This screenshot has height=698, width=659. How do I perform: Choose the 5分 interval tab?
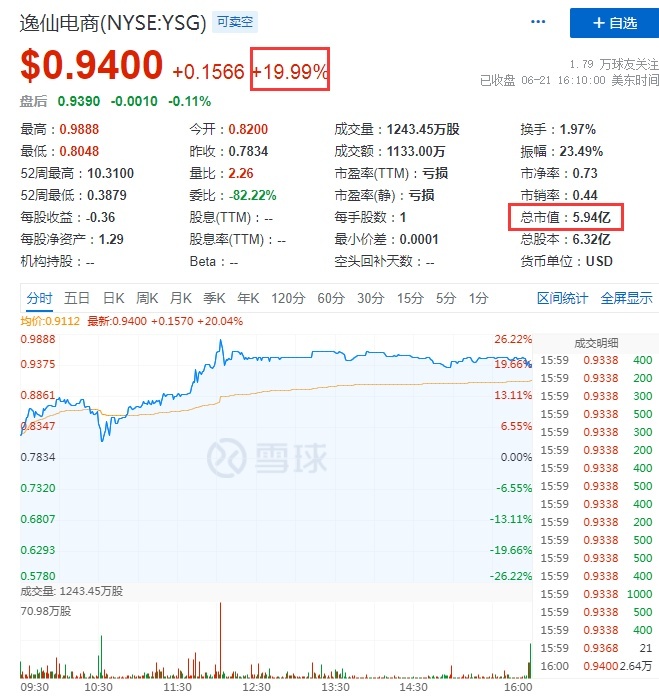tap(445, 298)
